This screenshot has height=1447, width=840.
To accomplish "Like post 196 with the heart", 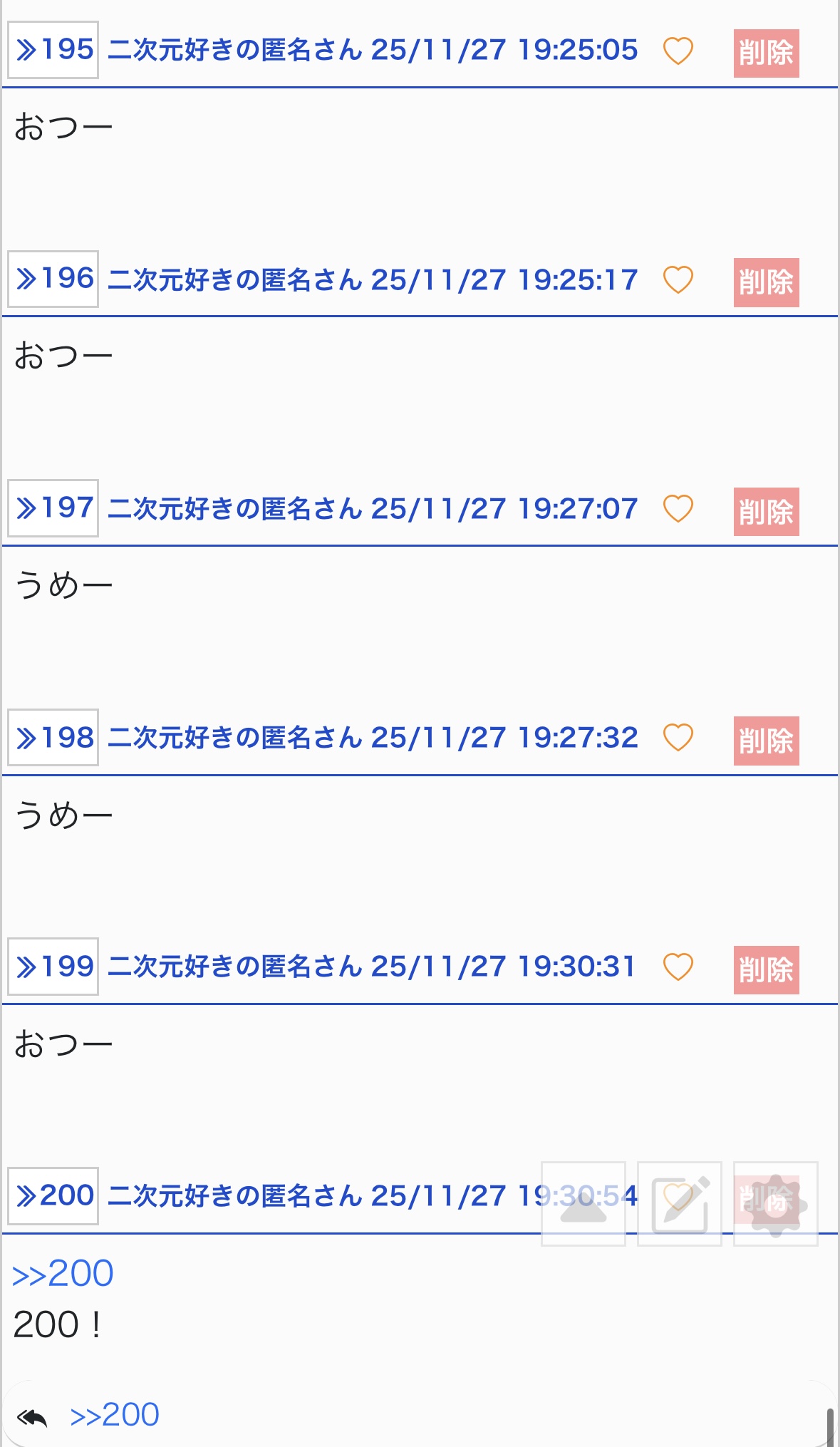I will pos(678,280).
